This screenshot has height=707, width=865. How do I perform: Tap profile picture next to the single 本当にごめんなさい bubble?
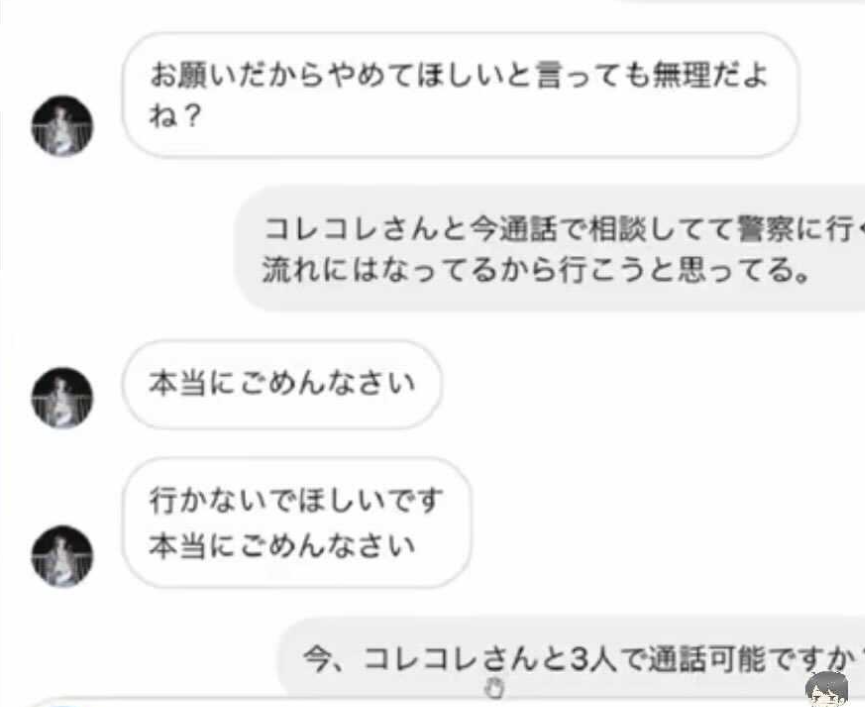(62, 397)
